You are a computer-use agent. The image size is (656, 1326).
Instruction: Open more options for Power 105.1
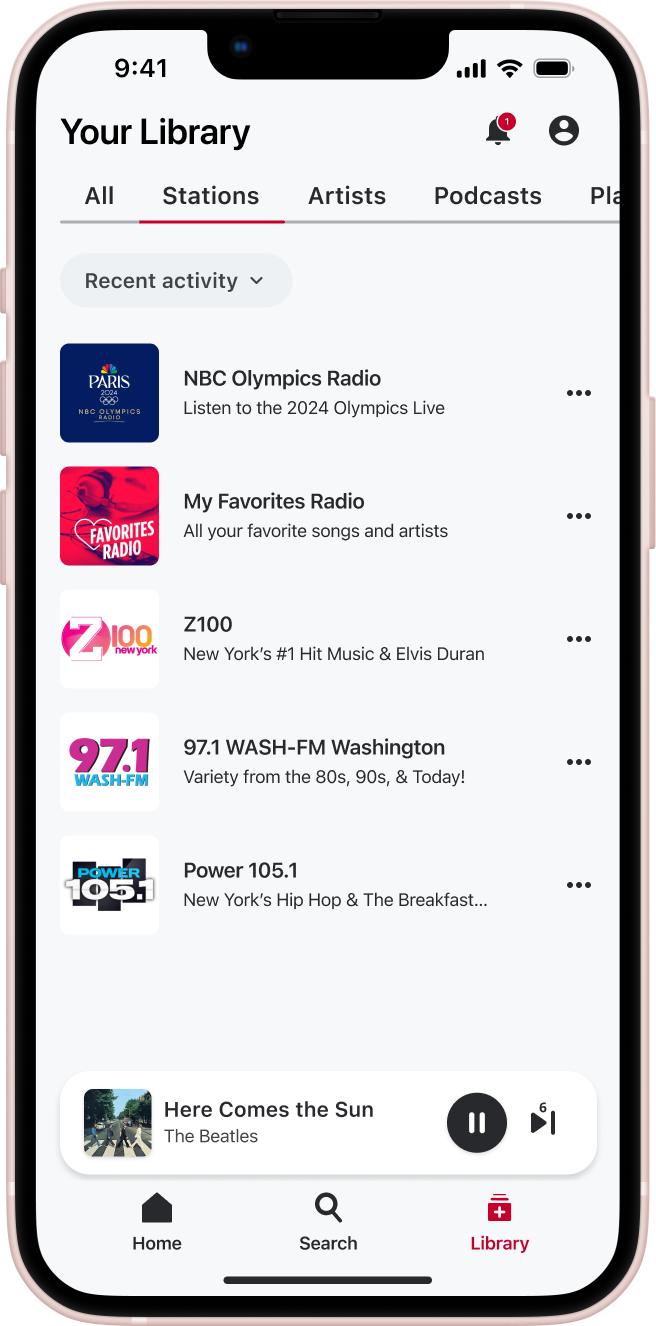(x=579, y=885)
